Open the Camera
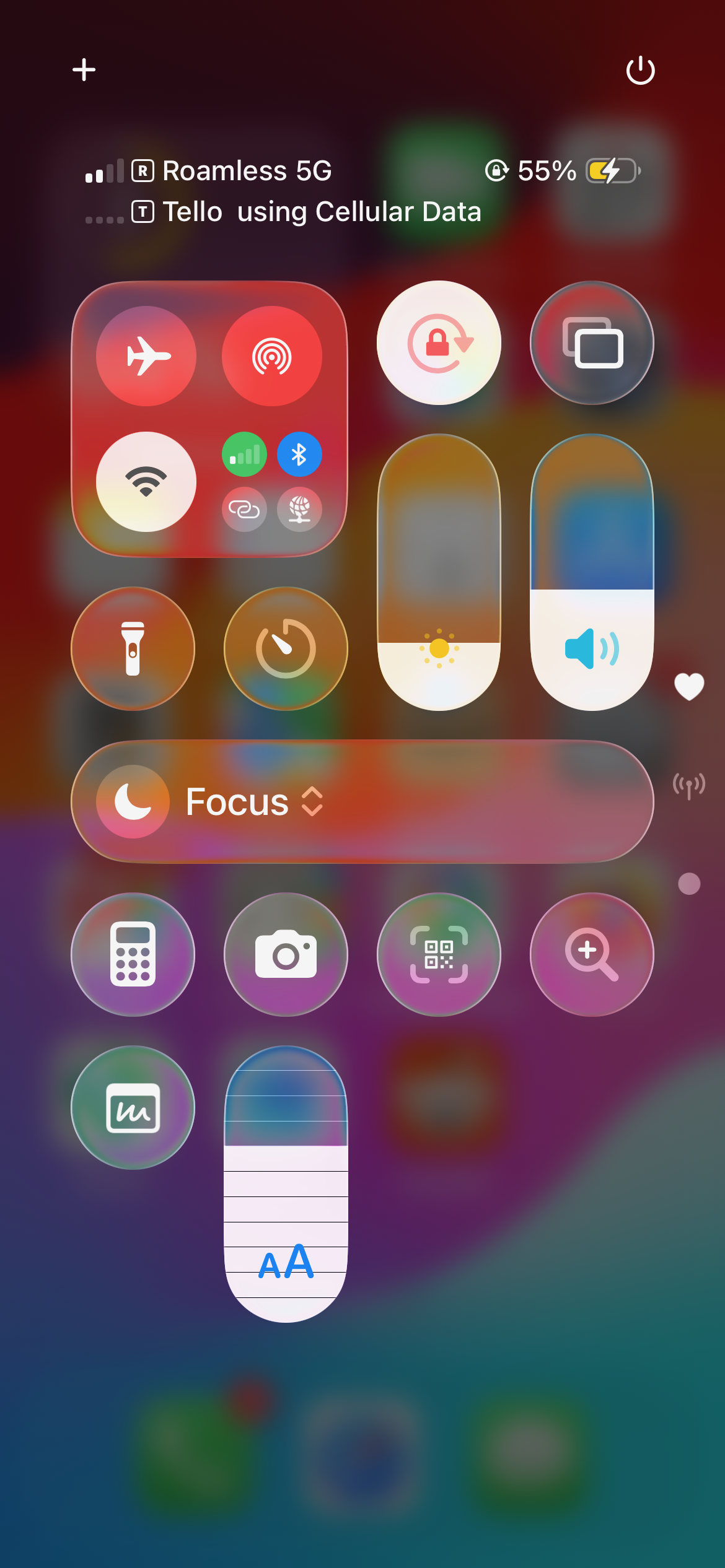The width and height of the screenshot is (725, 1568). pos(286,954)
